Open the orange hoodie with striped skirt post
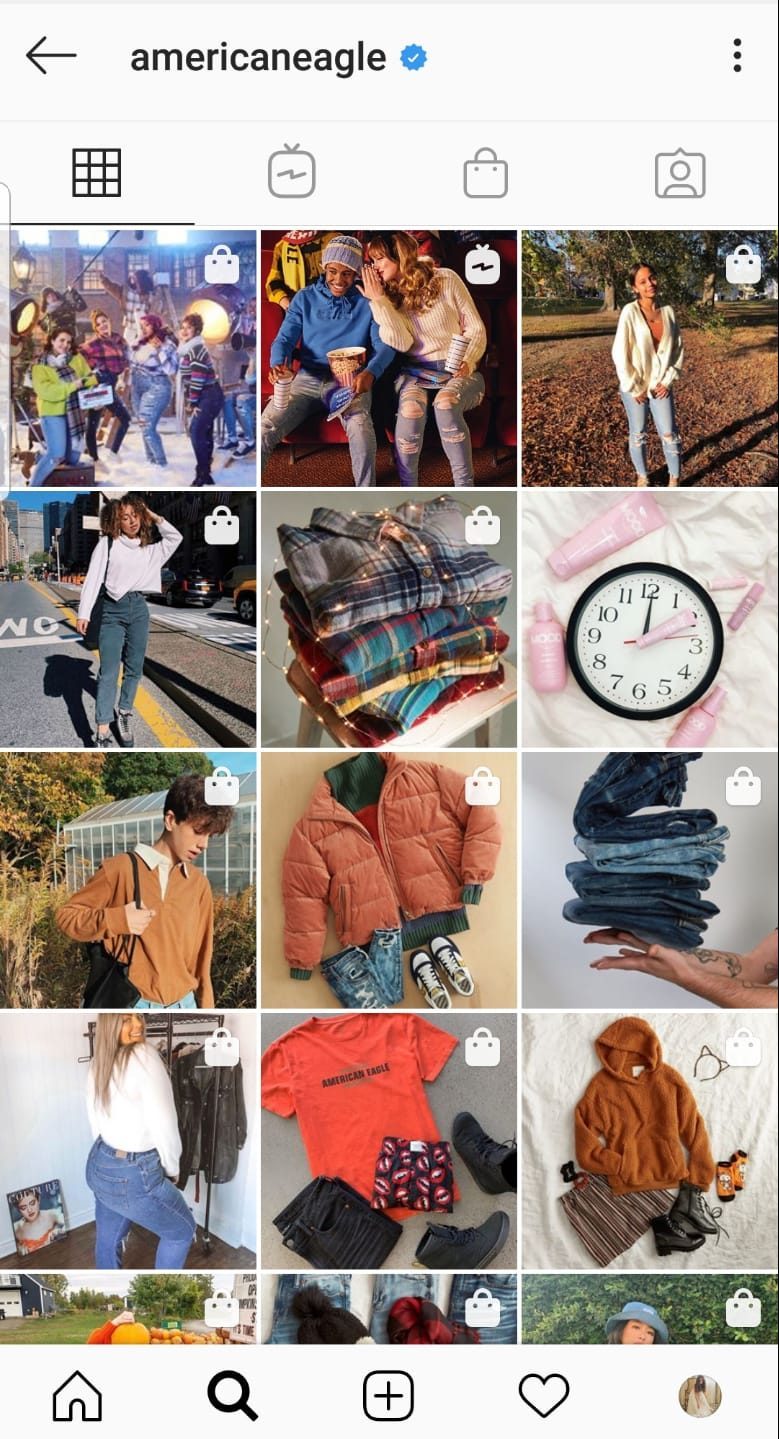779x1439 pixels. click(650, 1140)
